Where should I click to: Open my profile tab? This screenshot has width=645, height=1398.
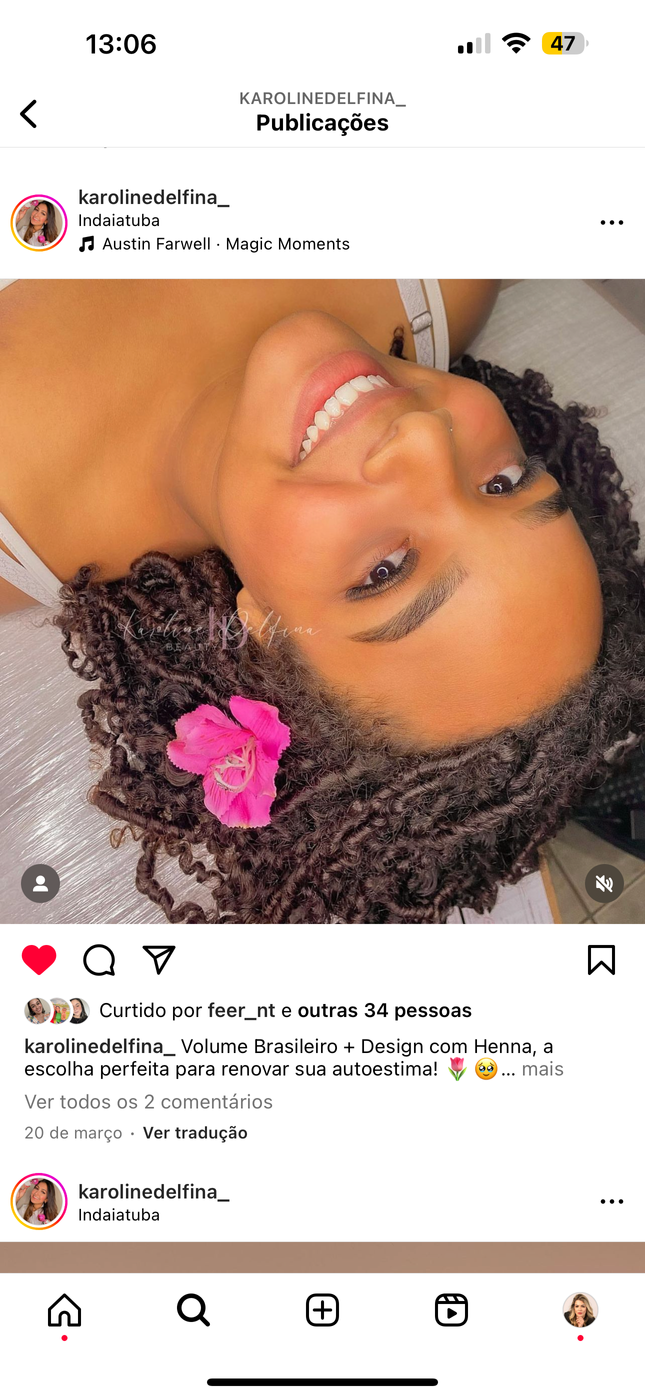click(x=580, y=1310)
